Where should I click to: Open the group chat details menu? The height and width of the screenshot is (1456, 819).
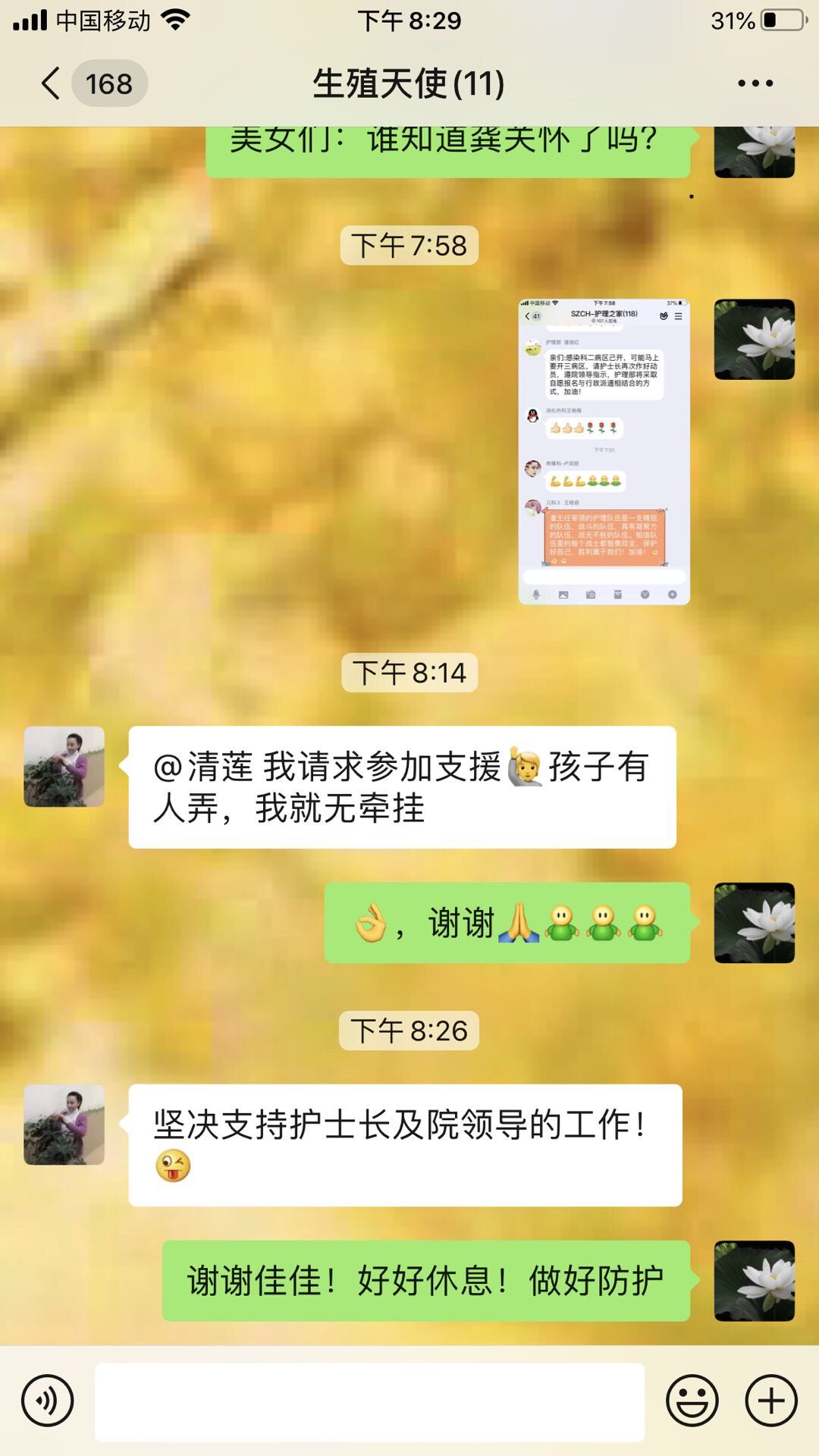(x=755, y=83)
